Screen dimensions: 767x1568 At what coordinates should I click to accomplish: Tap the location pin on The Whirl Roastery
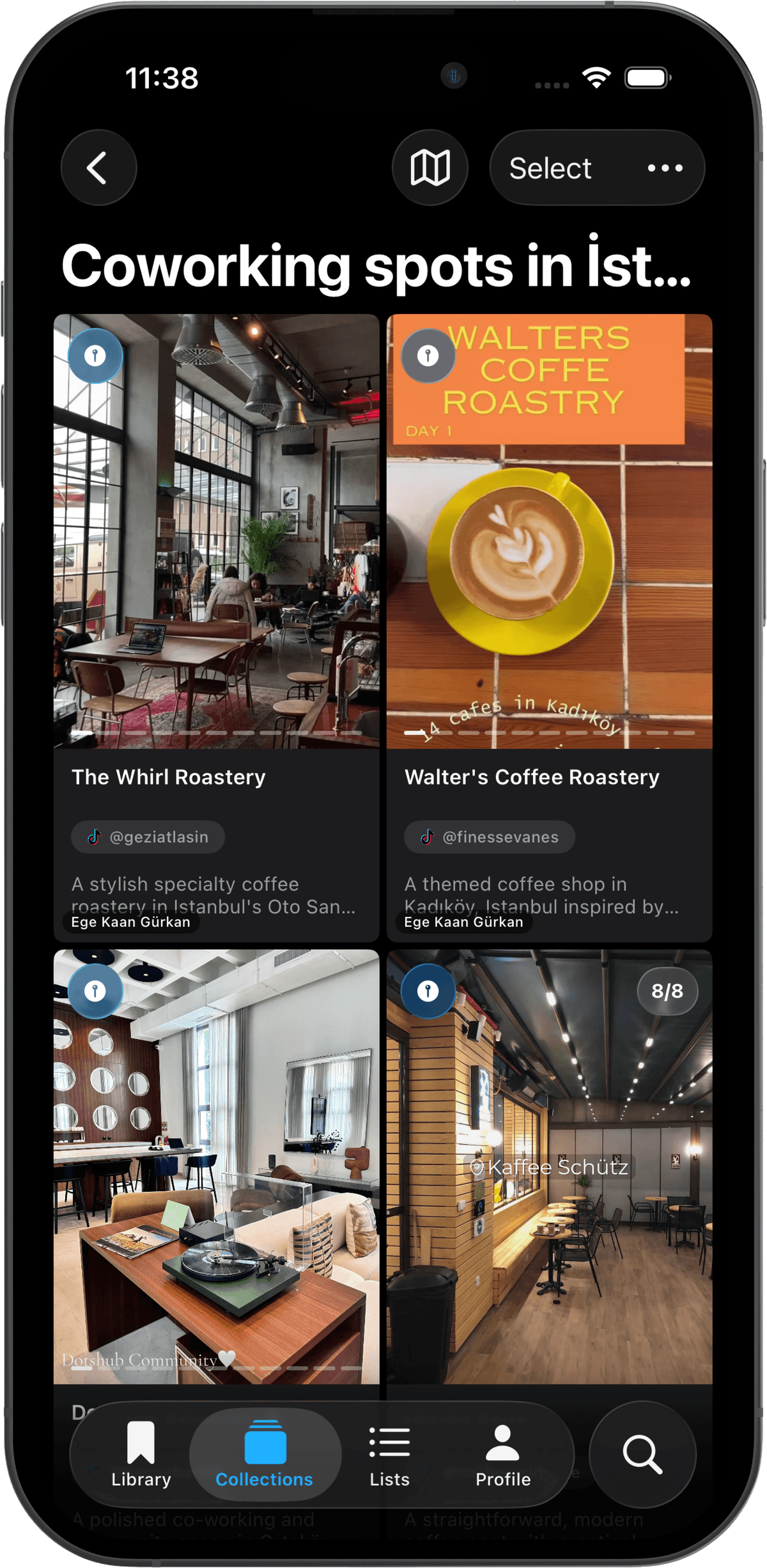[95, 356]
